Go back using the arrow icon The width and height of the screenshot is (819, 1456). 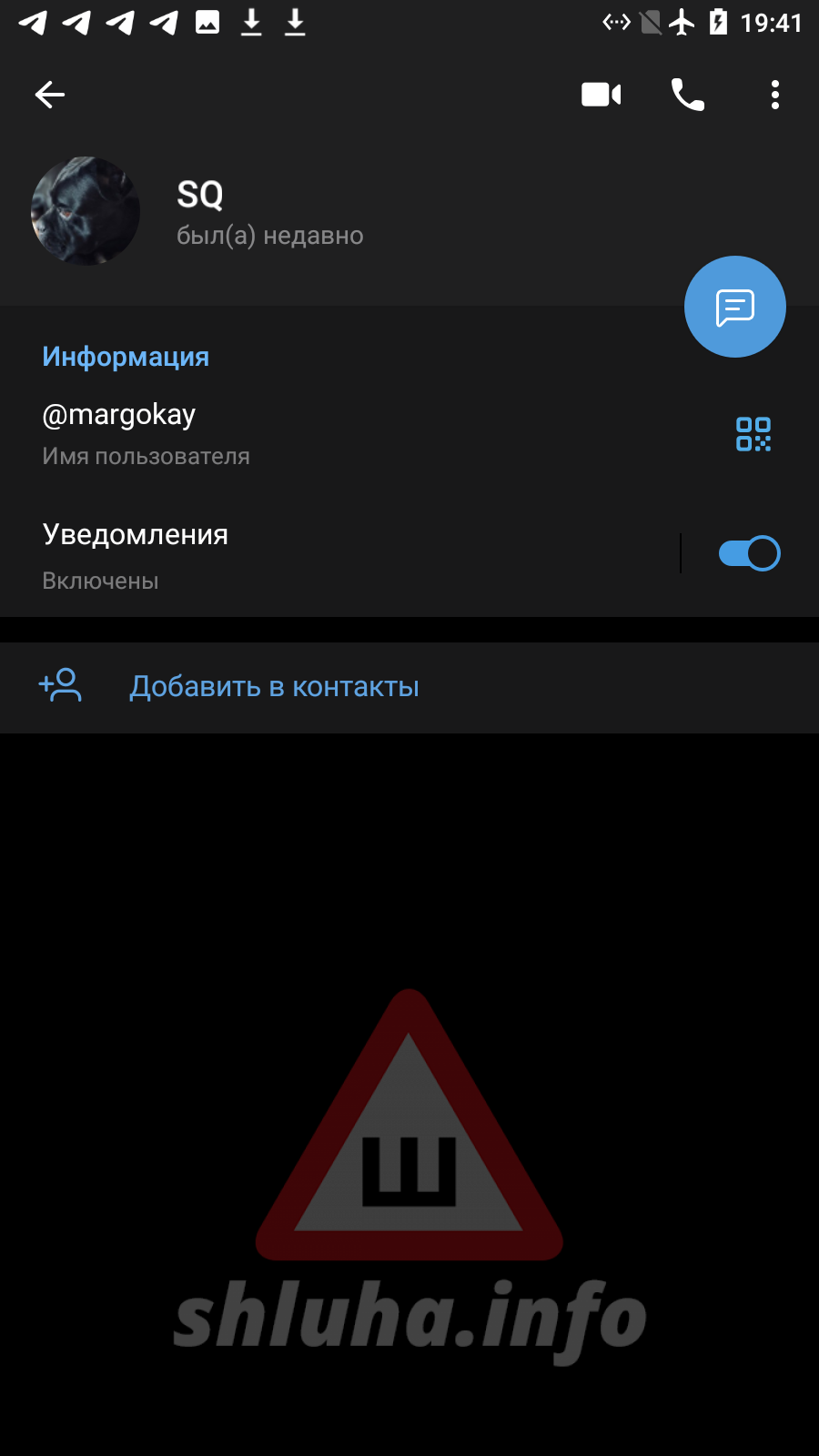tap(50, 95)
